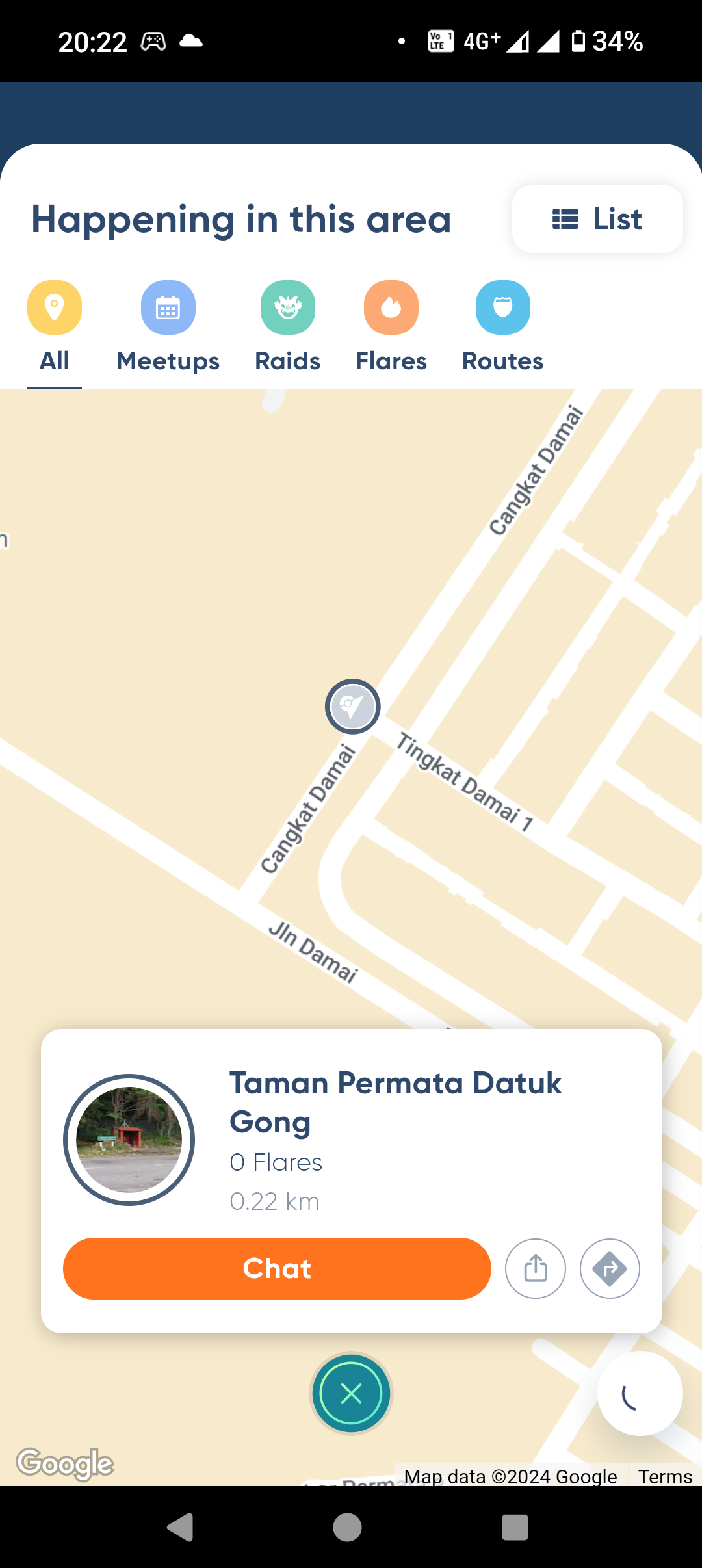Get directions to Taman Permata Datuk Gong
Screen dimensions: 702x1568
610,1268
